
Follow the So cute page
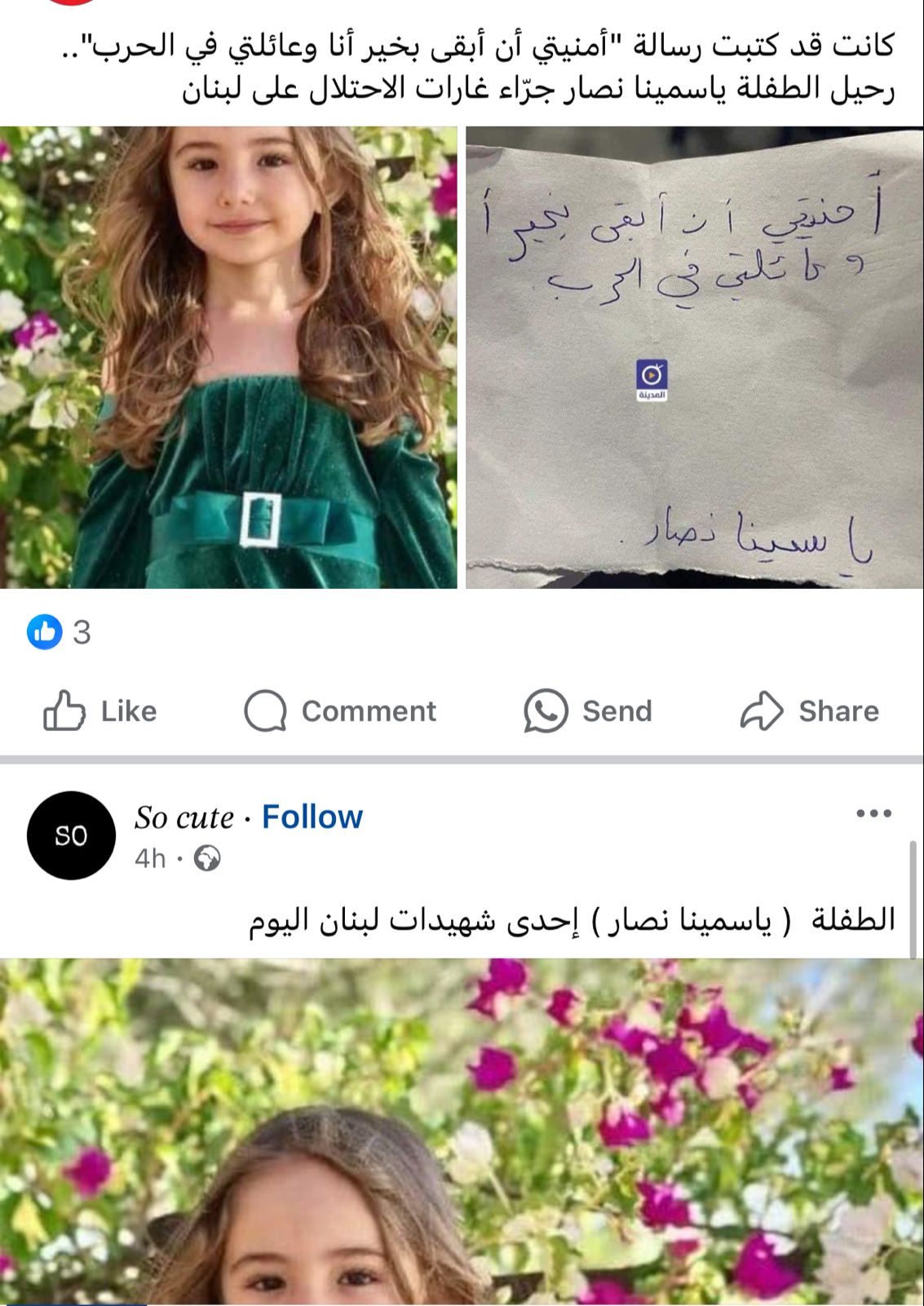pyautogui.click(x=312, y=817)
